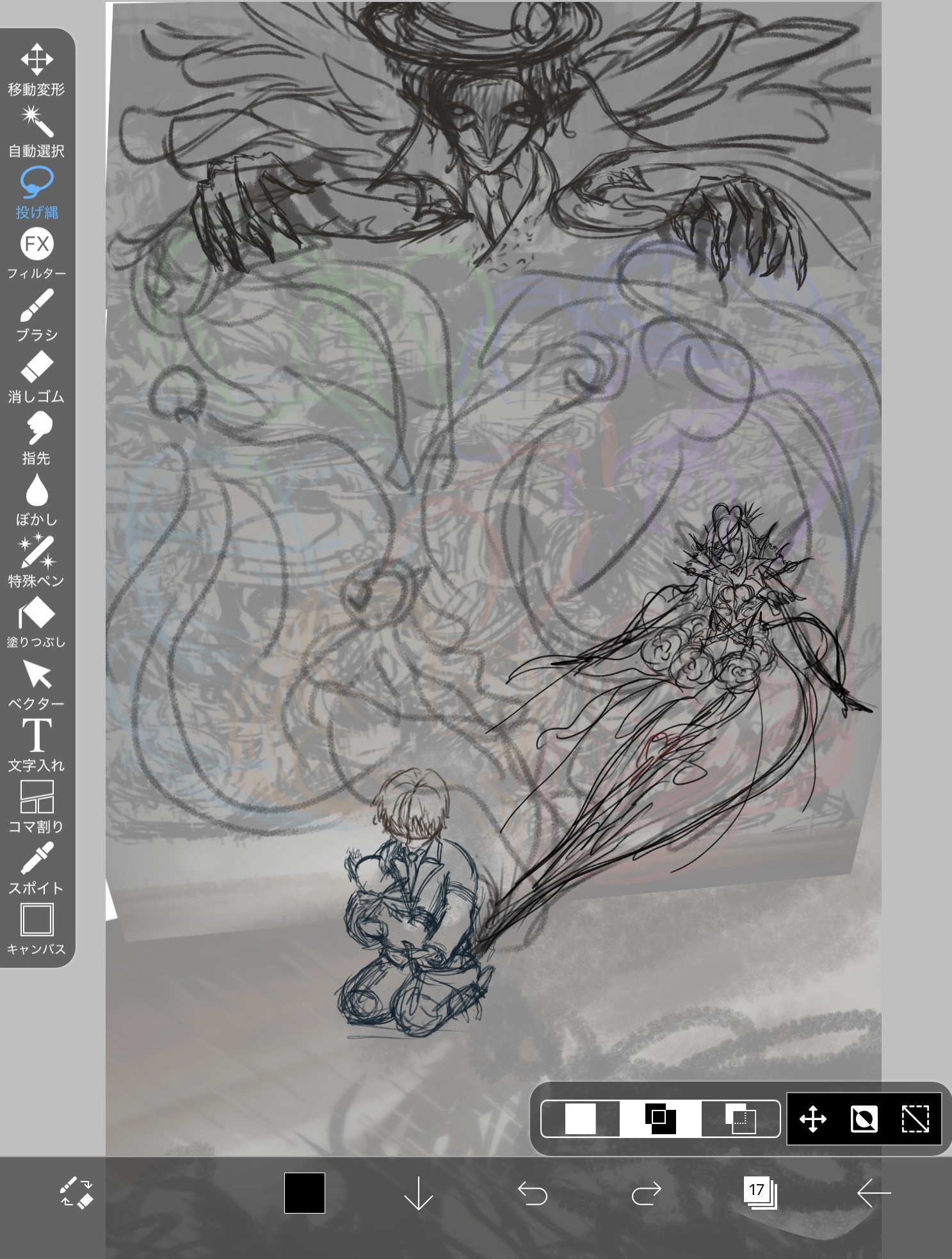Redo the undone action
This screenshot has width=952, height=1259.
click(646, 1193)
